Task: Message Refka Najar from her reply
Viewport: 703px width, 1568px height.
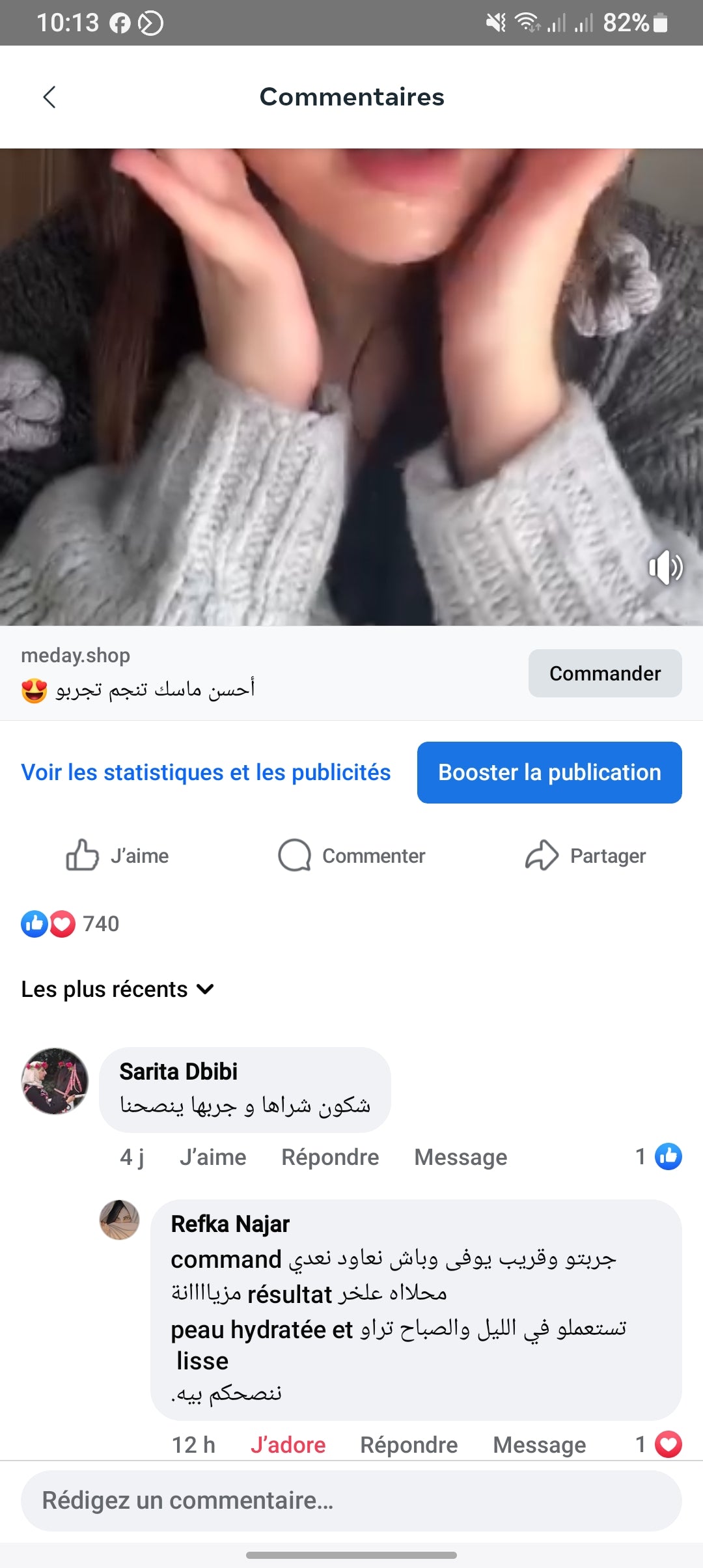Action: 539,1444
